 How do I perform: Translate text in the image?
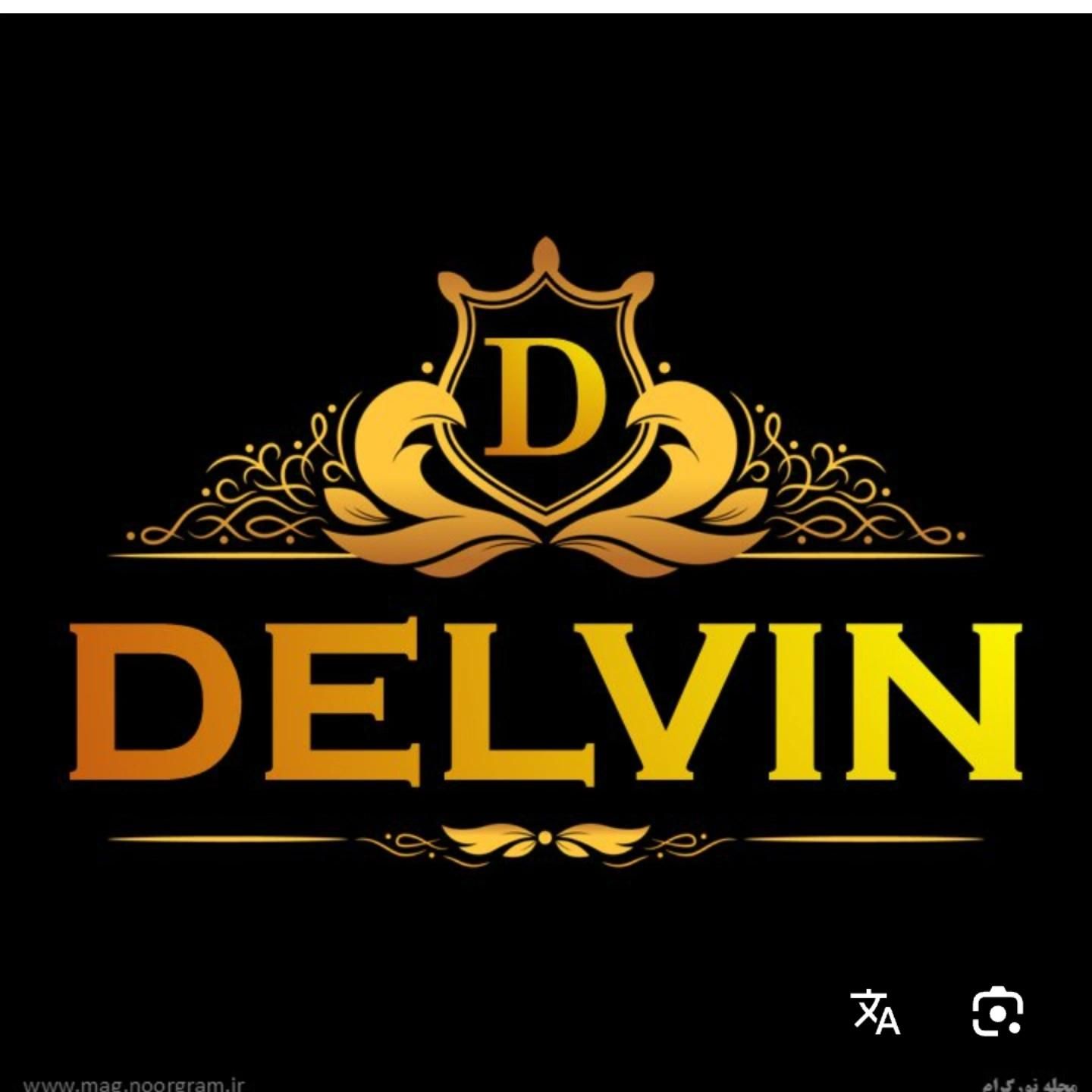coord(877,1012)
